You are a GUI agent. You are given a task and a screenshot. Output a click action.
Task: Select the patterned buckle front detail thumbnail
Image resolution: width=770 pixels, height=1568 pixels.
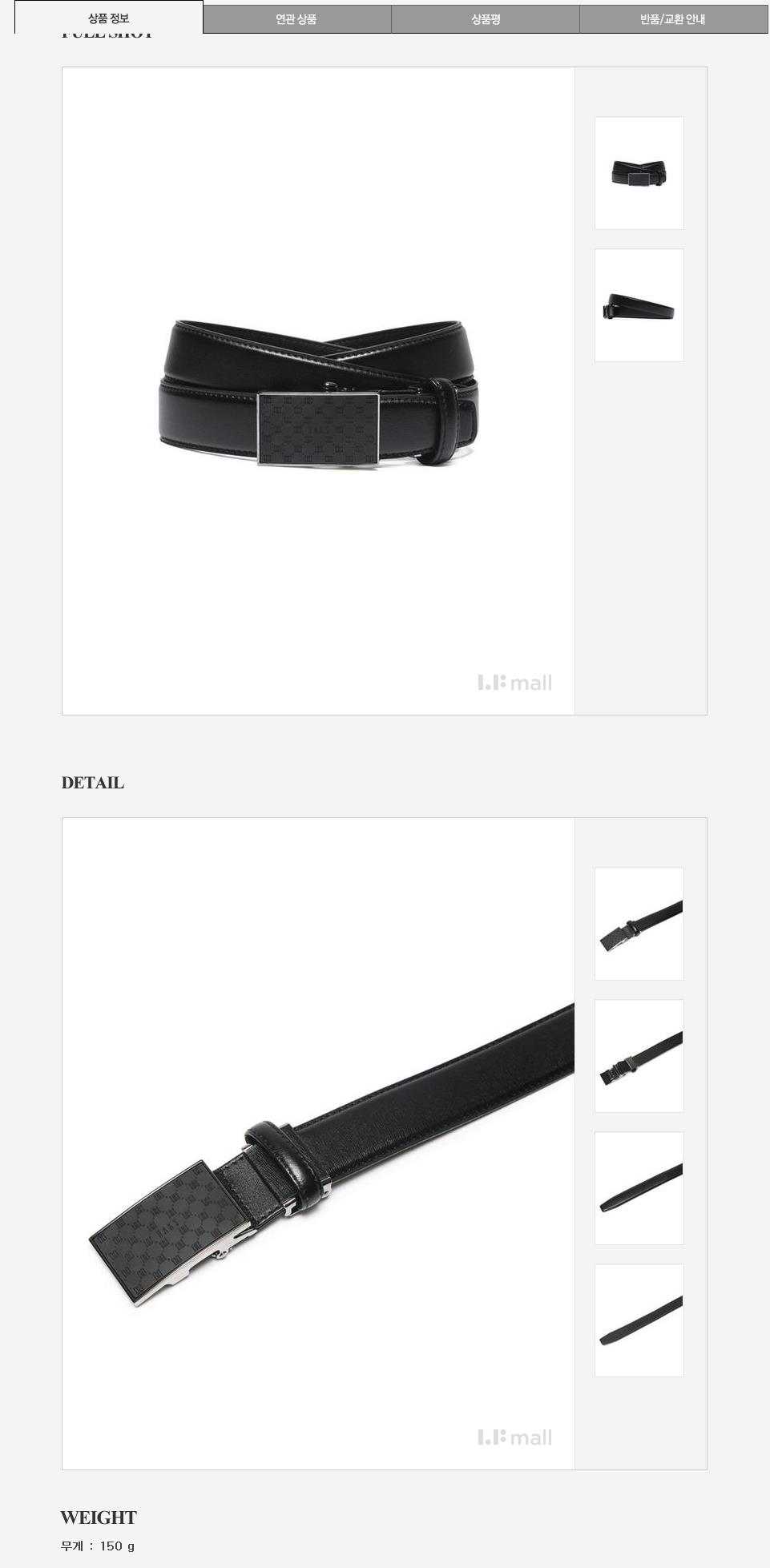pos(639,924)
